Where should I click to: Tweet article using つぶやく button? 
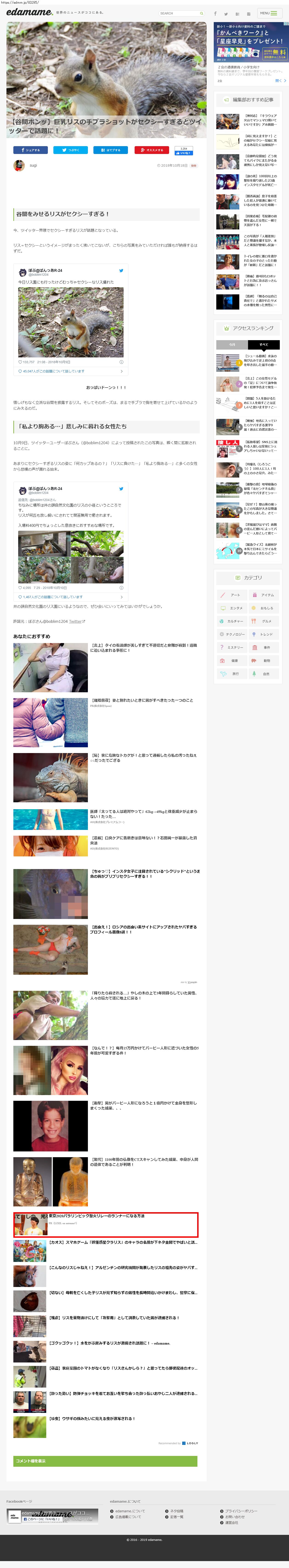click(71, 150)
